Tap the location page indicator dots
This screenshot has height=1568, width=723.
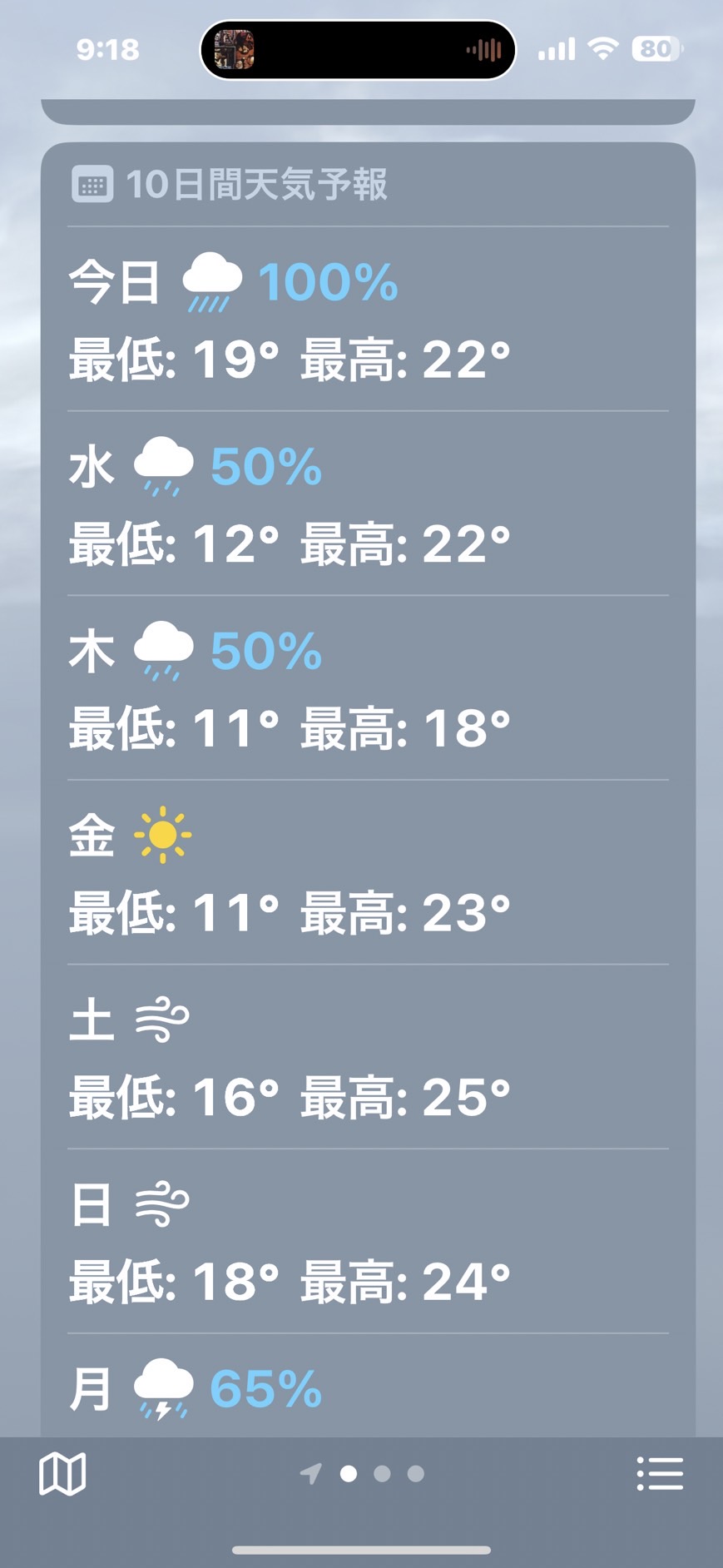(363, 1474)
